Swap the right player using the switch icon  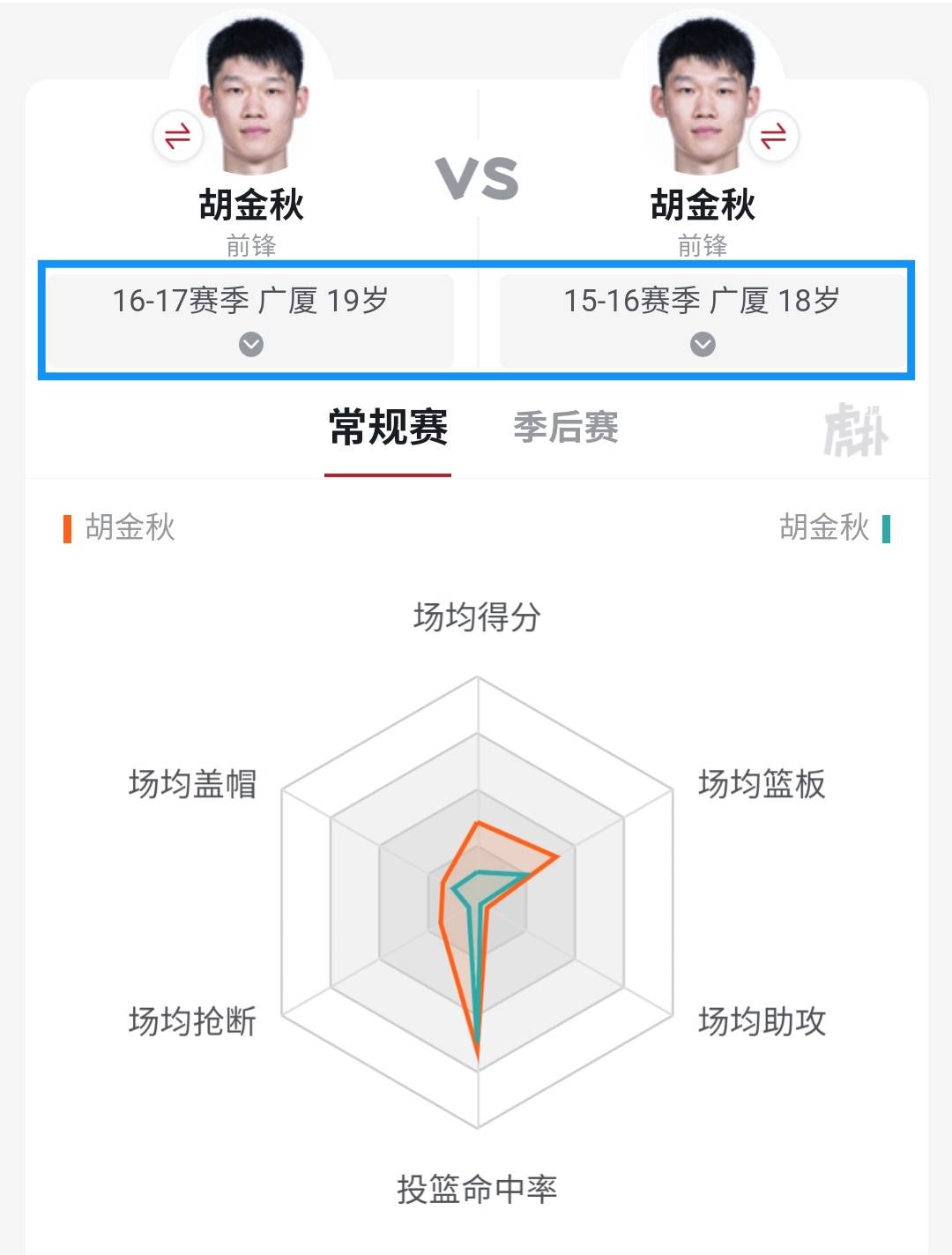[773, 136]
